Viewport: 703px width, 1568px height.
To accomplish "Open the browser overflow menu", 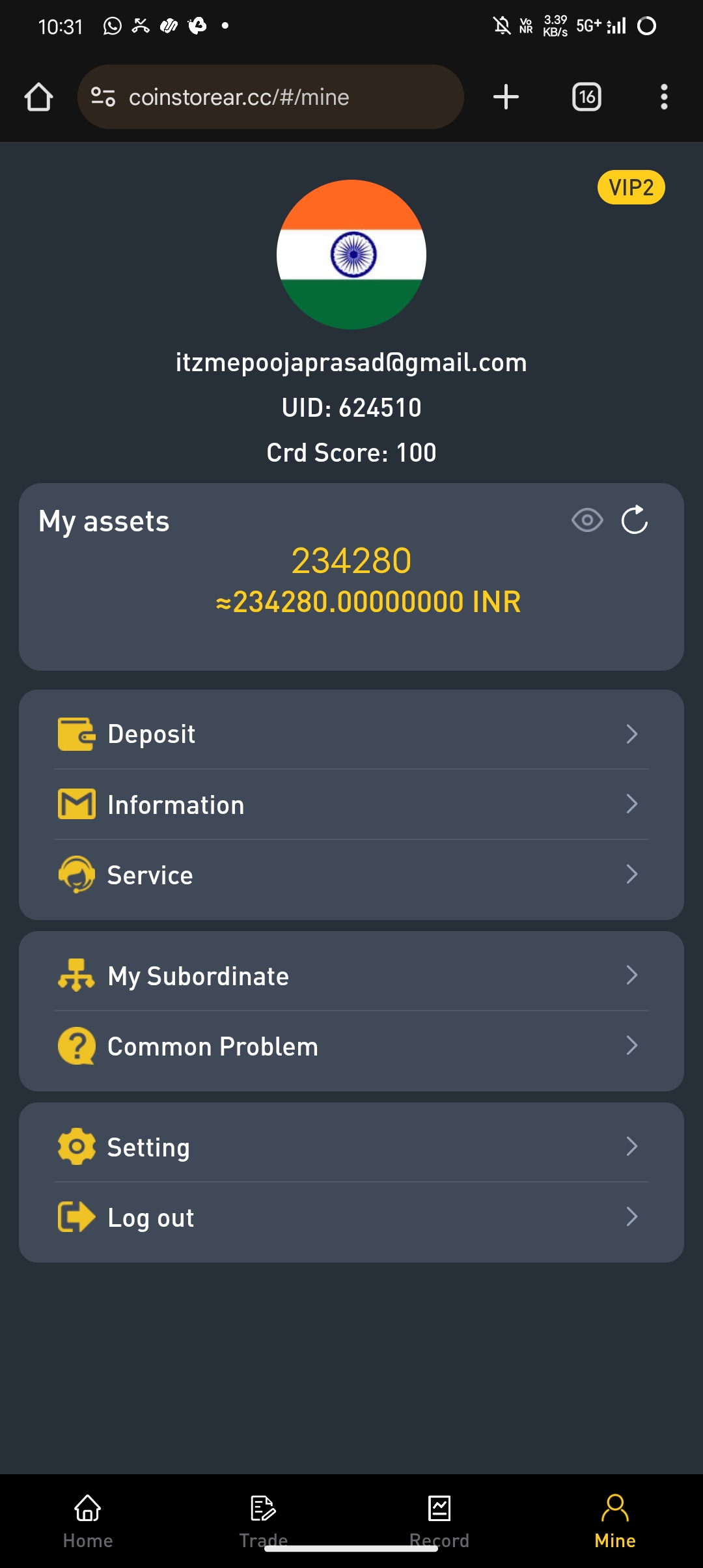I will click(x=664, y=97).
